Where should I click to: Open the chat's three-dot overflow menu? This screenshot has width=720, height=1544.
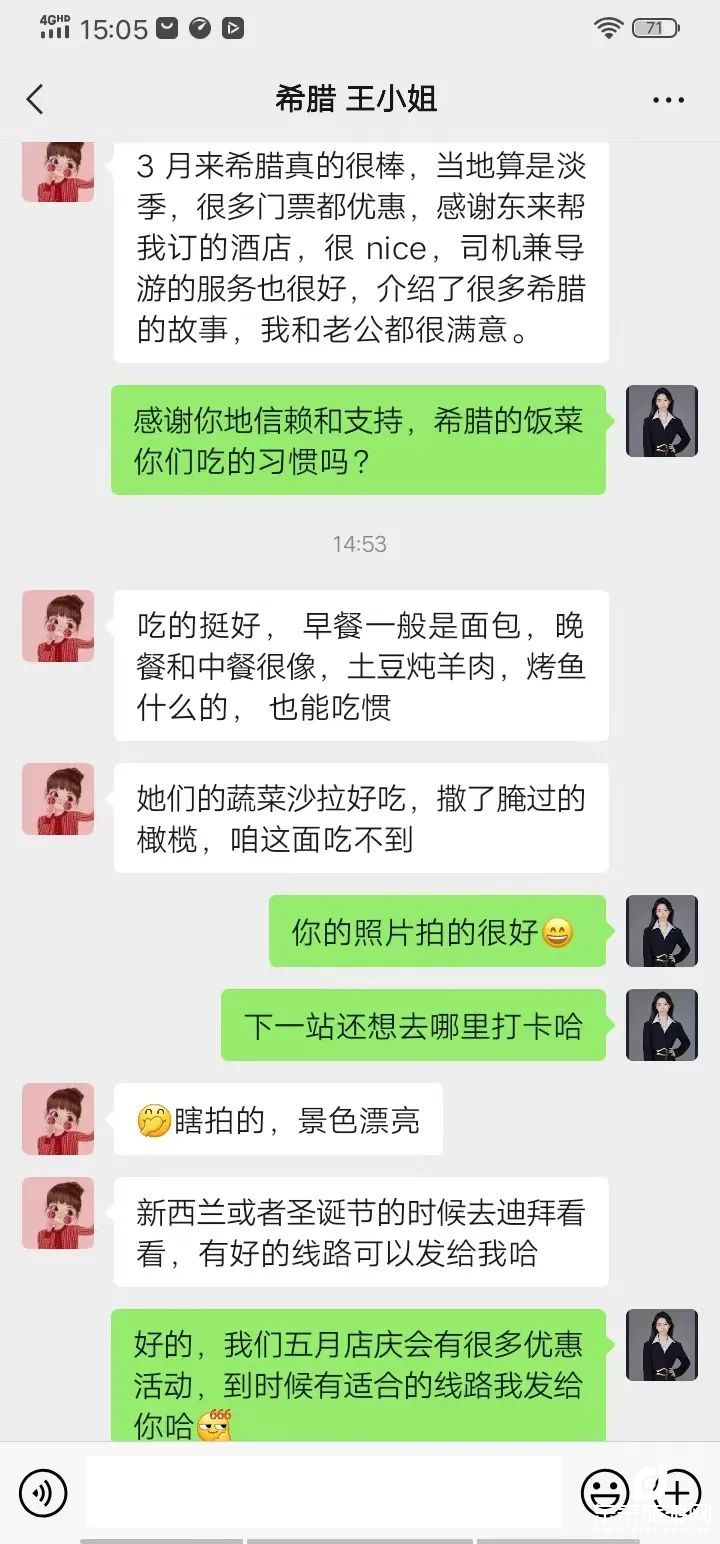[667, 100]
